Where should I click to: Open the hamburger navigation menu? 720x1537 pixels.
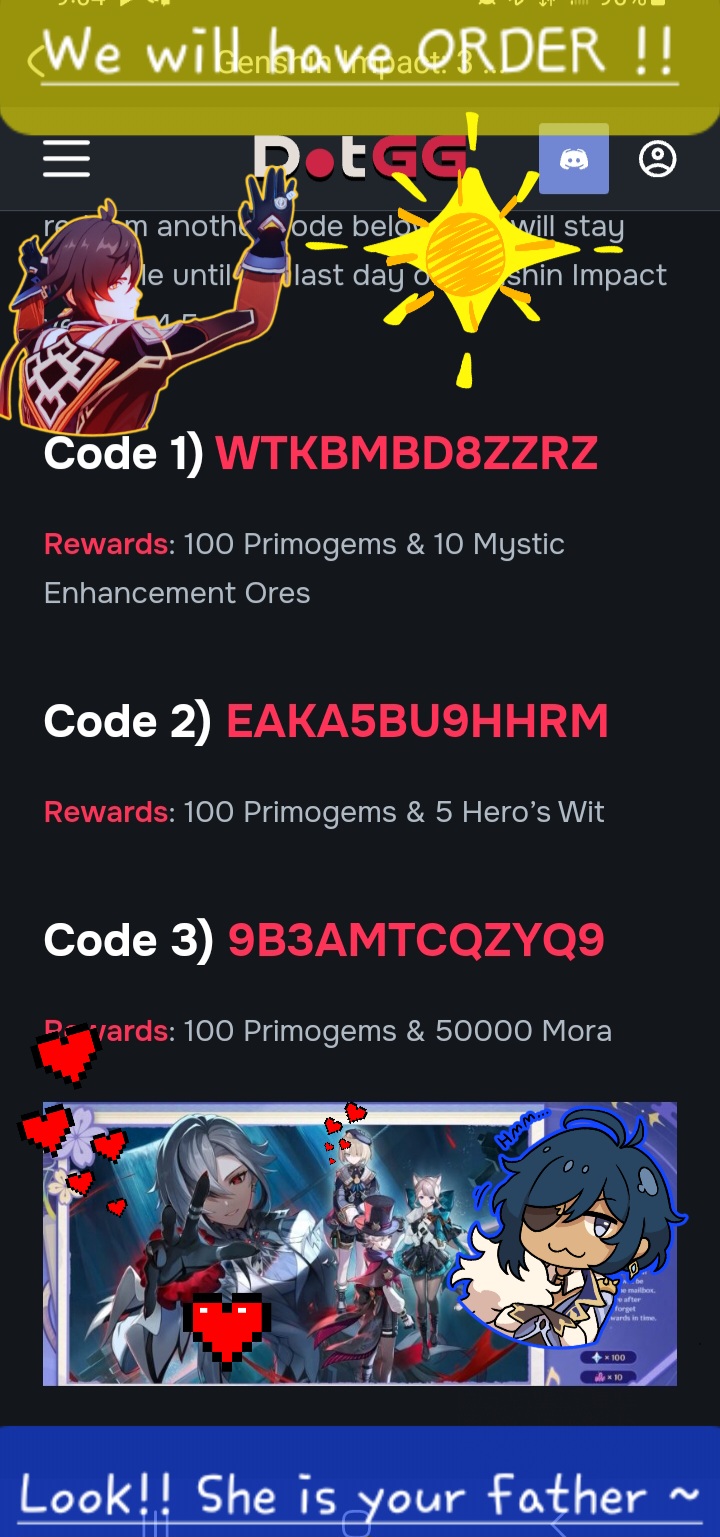click(66, 159)
